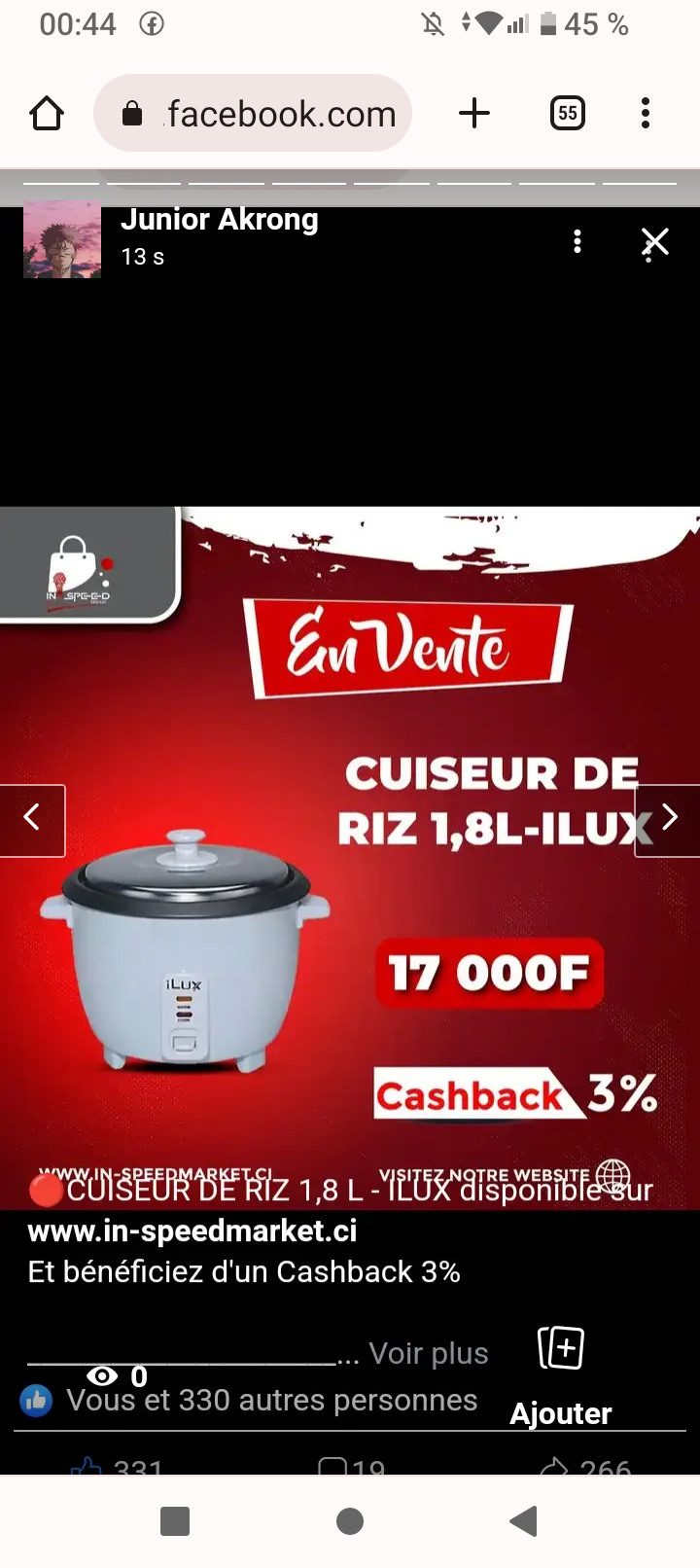The width and height of the screenshot is (700, 1568).
Task: View who reacted with 330 autres personnes
Action: pos(271,1400)
